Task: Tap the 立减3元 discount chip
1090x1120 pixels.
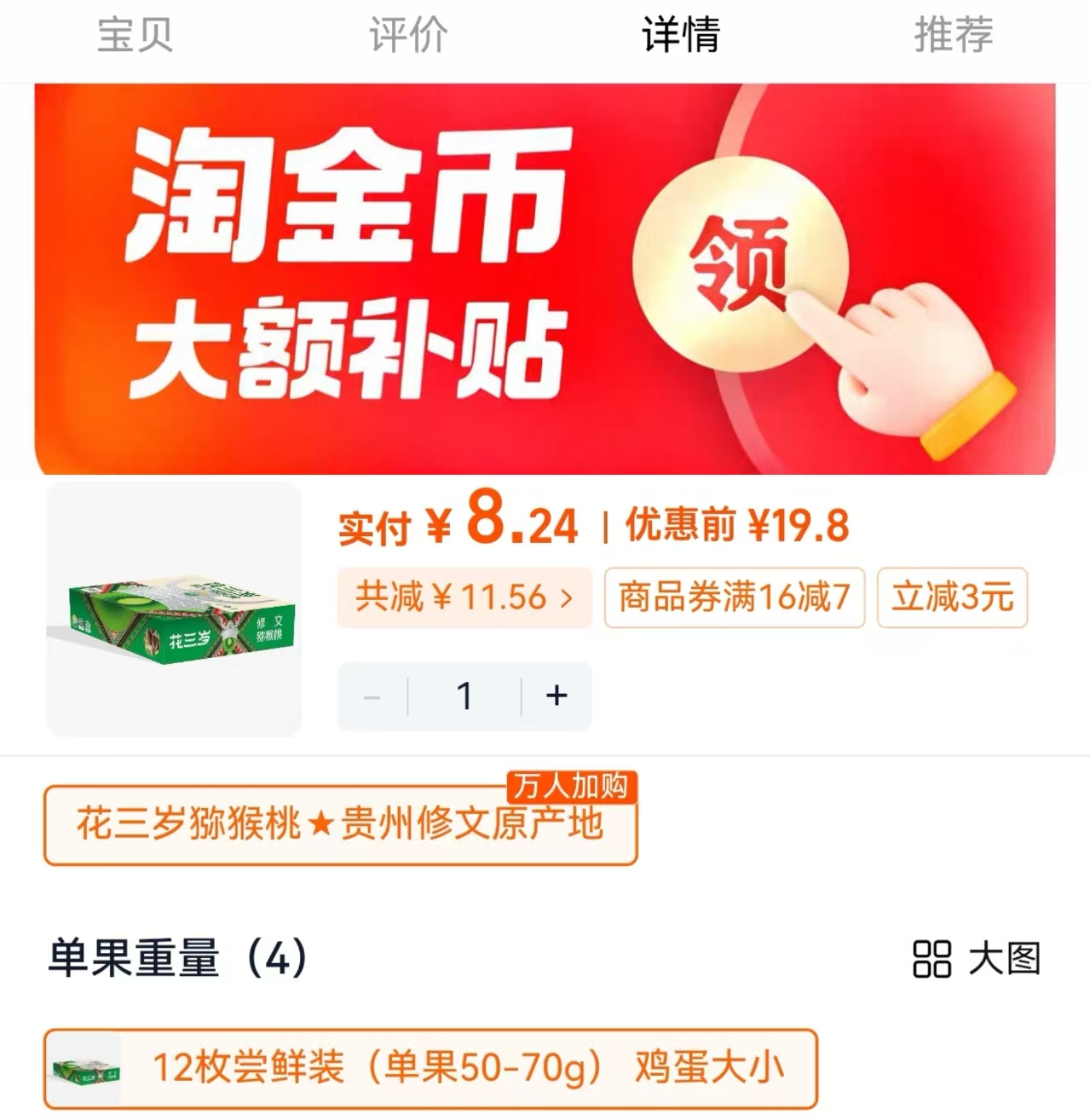Action: (x=952, y=598)
